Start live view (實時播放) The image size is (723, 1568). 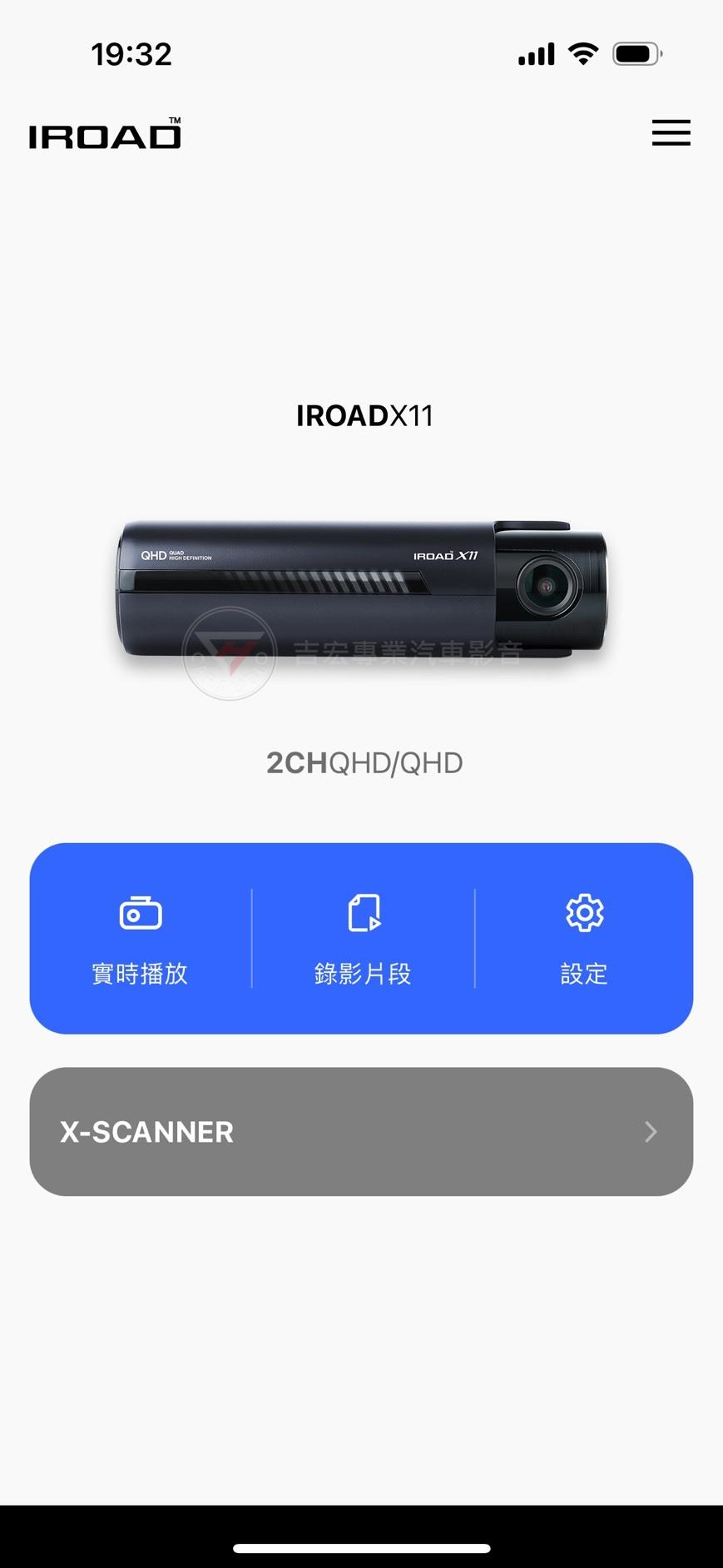tap(141, 939)
